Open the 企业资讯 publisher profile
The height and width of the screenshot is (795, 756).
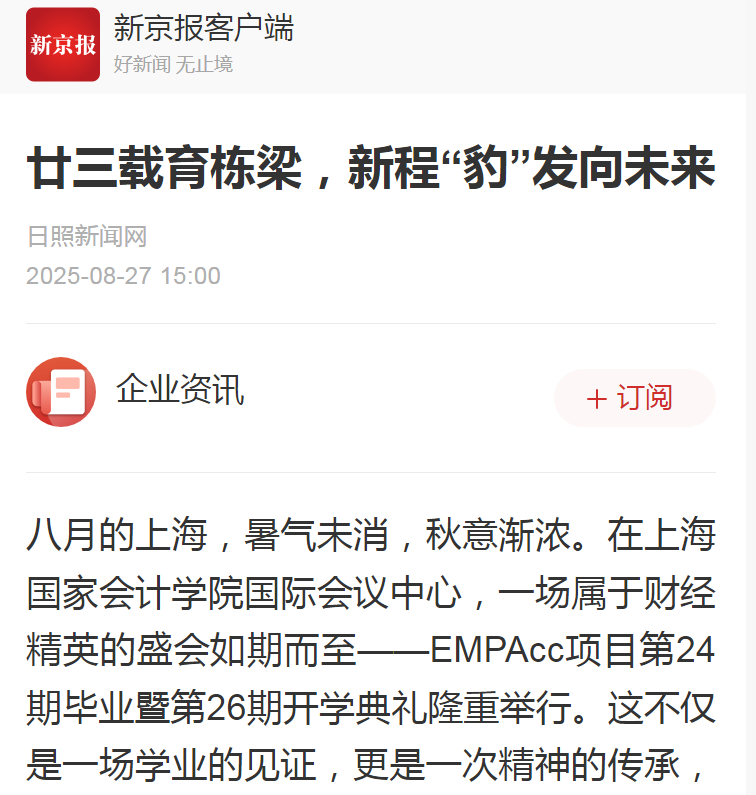point(179,389)
